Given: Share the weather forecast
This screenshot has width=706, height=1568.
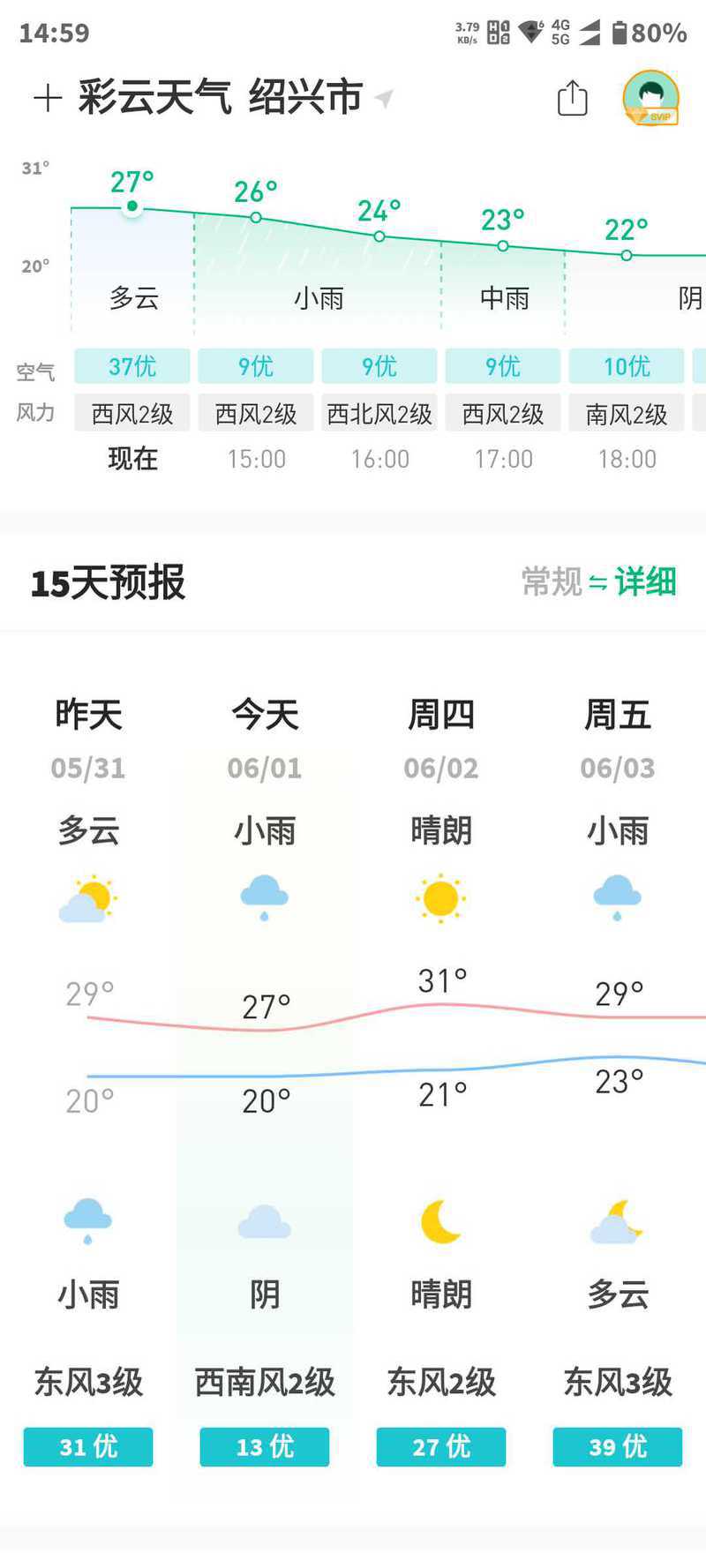Looking at the screenshot, I should [572, 98].
